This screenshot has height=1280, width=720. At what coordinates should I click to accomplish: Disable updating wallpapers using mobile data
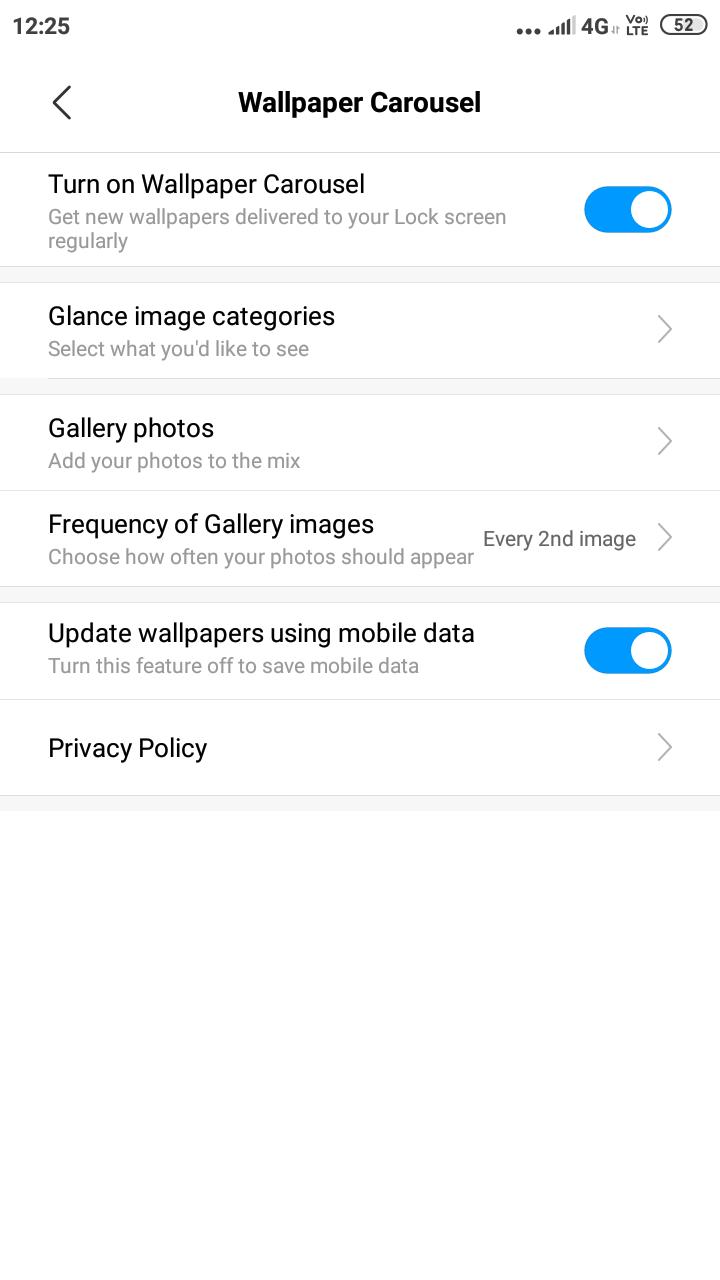tap(627, 650)
